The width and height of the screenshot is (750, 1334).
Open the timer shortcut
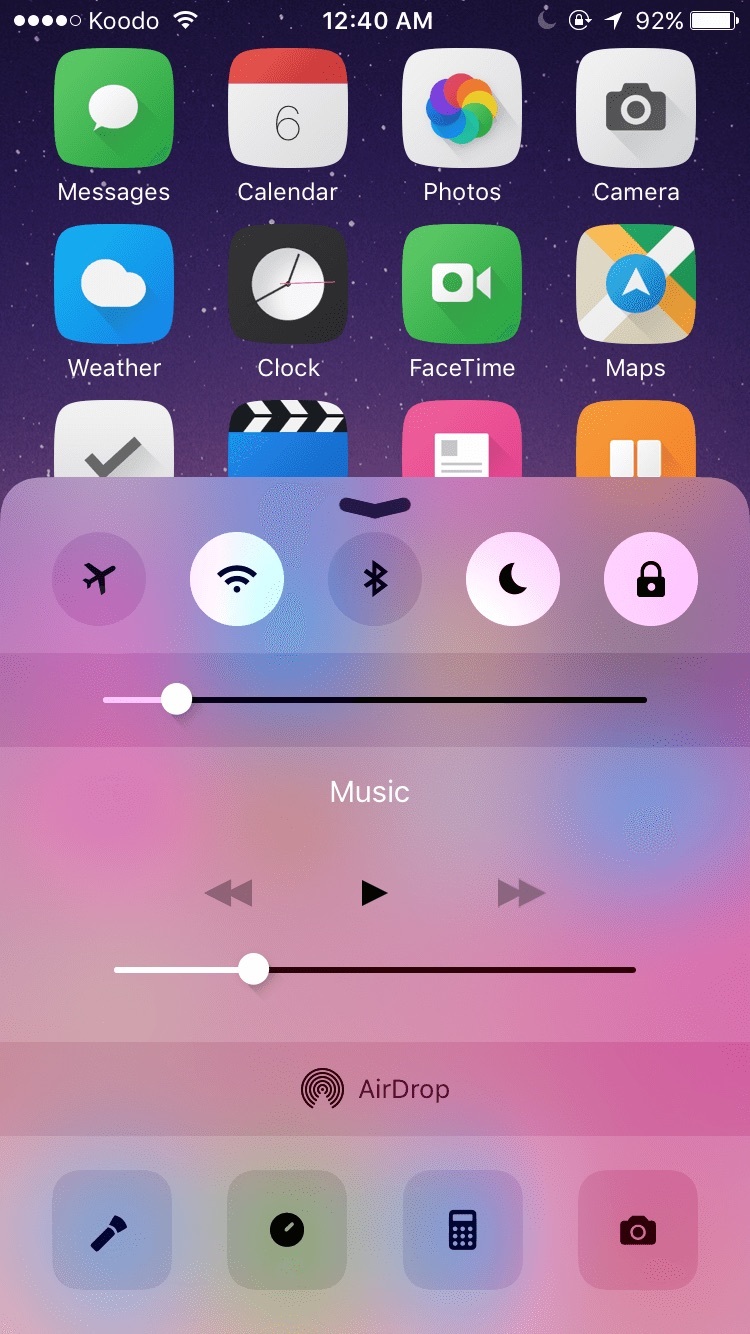[x=287, y=1230]
